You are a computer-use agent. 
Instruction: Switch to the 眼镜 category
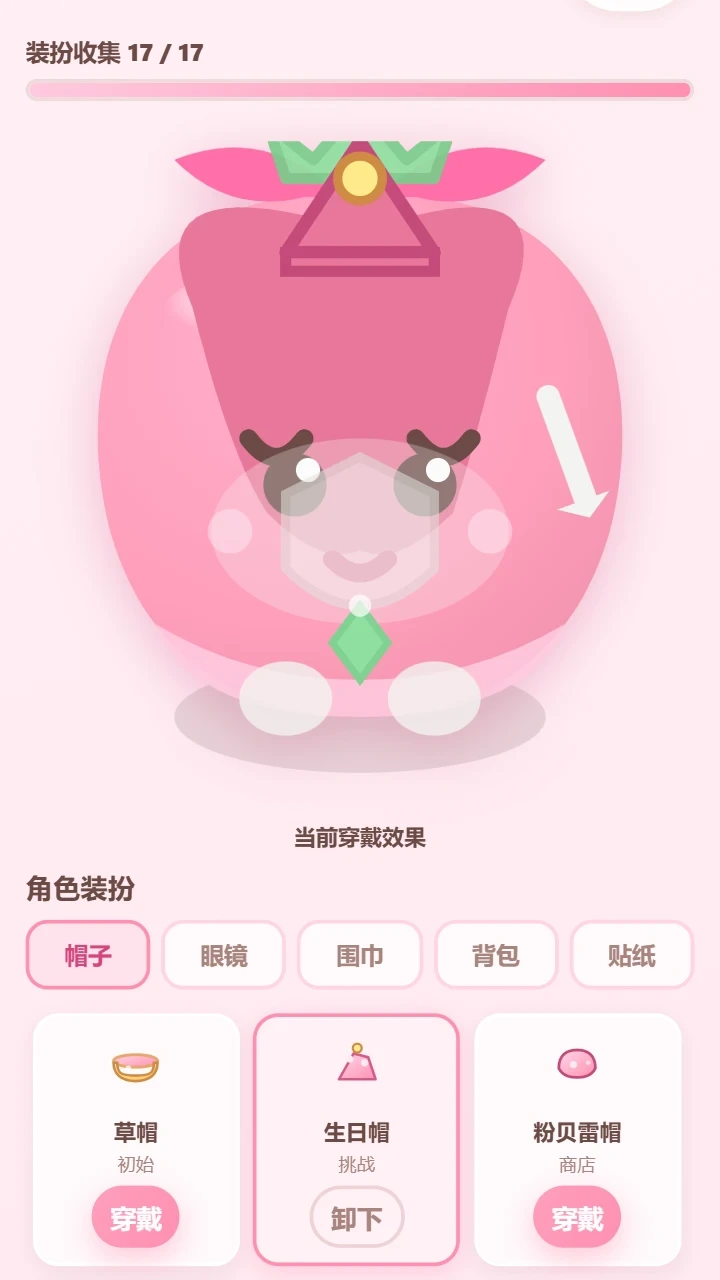click(224, 955)
